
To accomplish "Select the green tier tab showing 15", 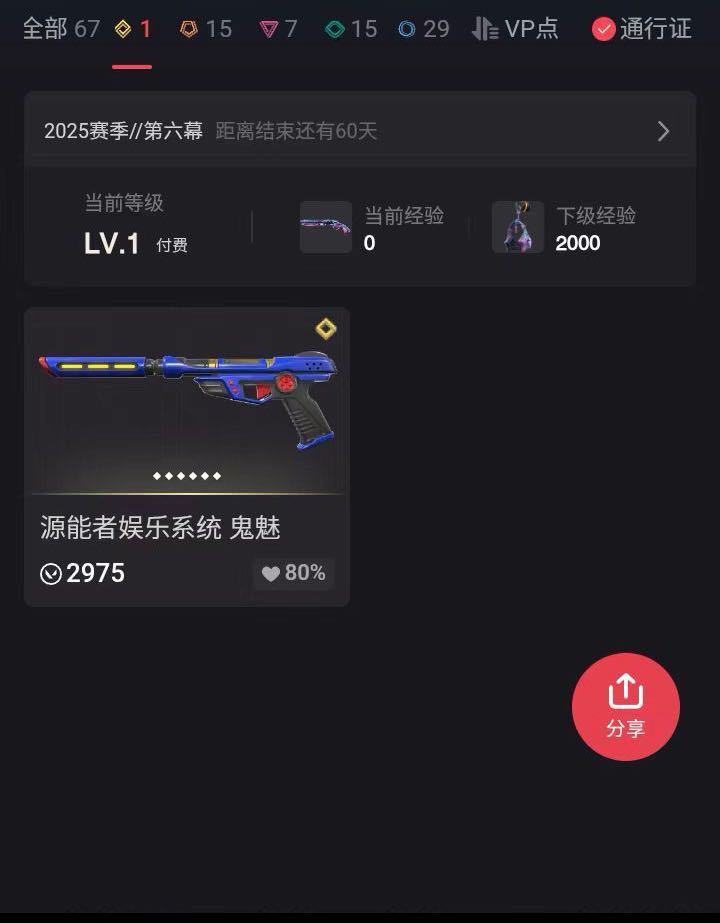I will click(351, 29).
